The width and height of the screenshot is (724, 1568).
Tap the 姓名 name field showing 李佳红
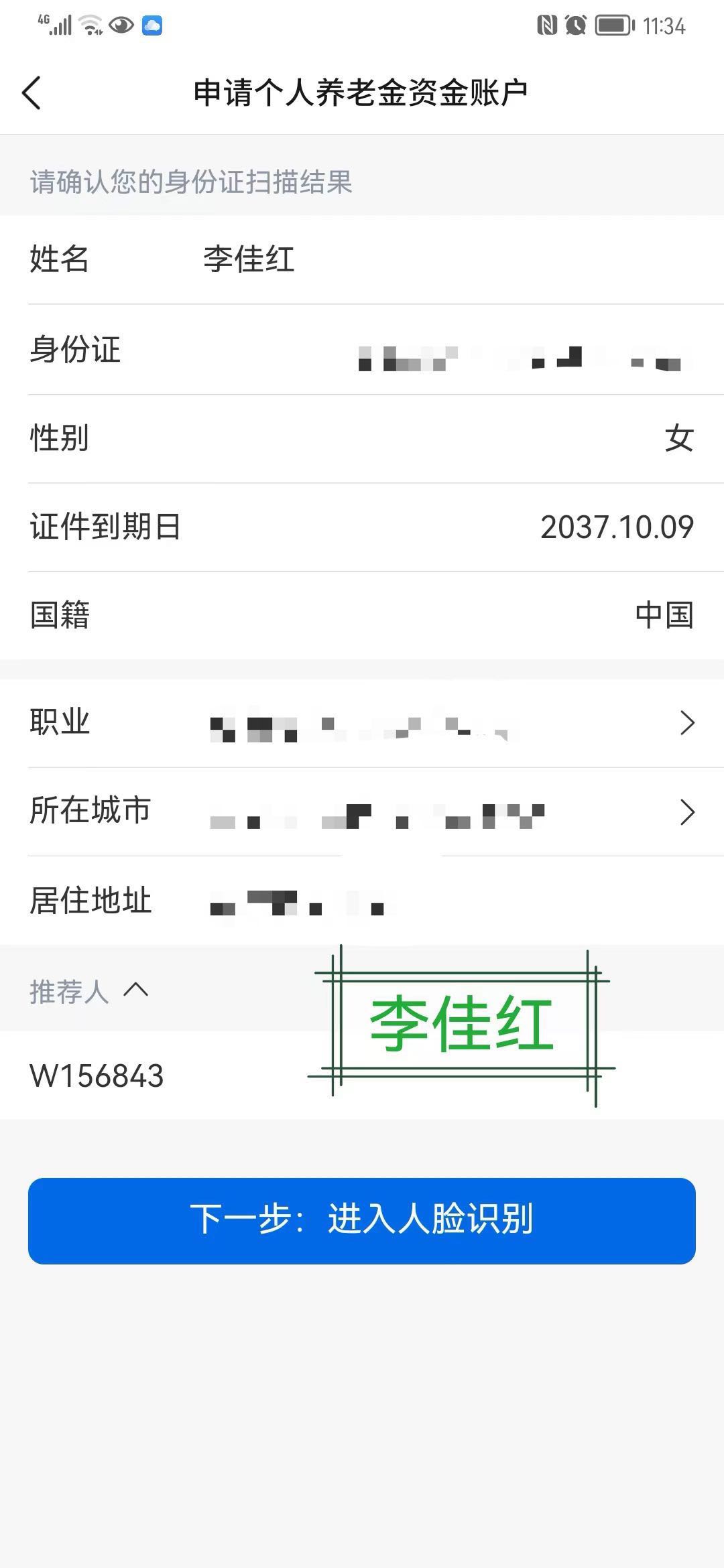click(248, 261)
